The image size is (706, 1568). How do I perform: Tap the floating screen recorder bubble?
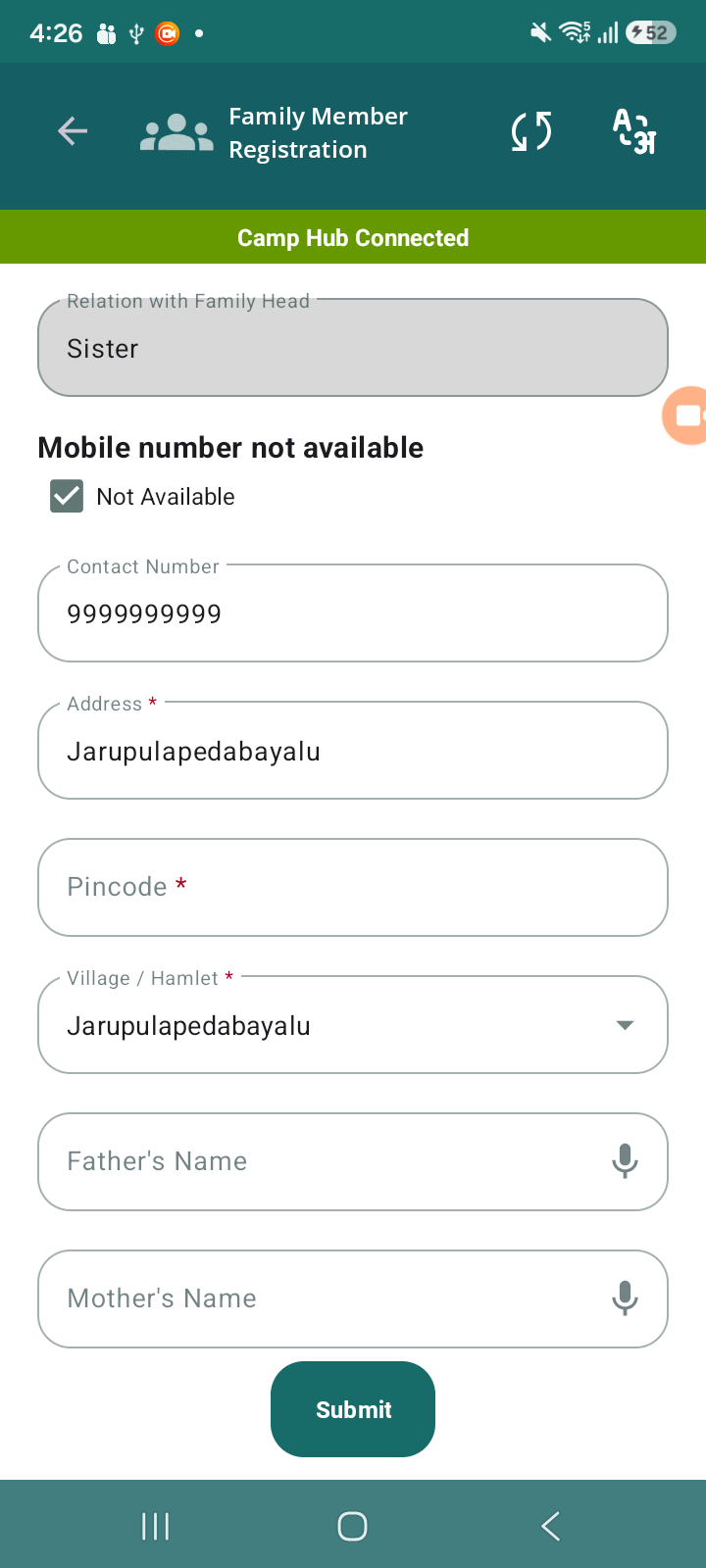[685, 416]
